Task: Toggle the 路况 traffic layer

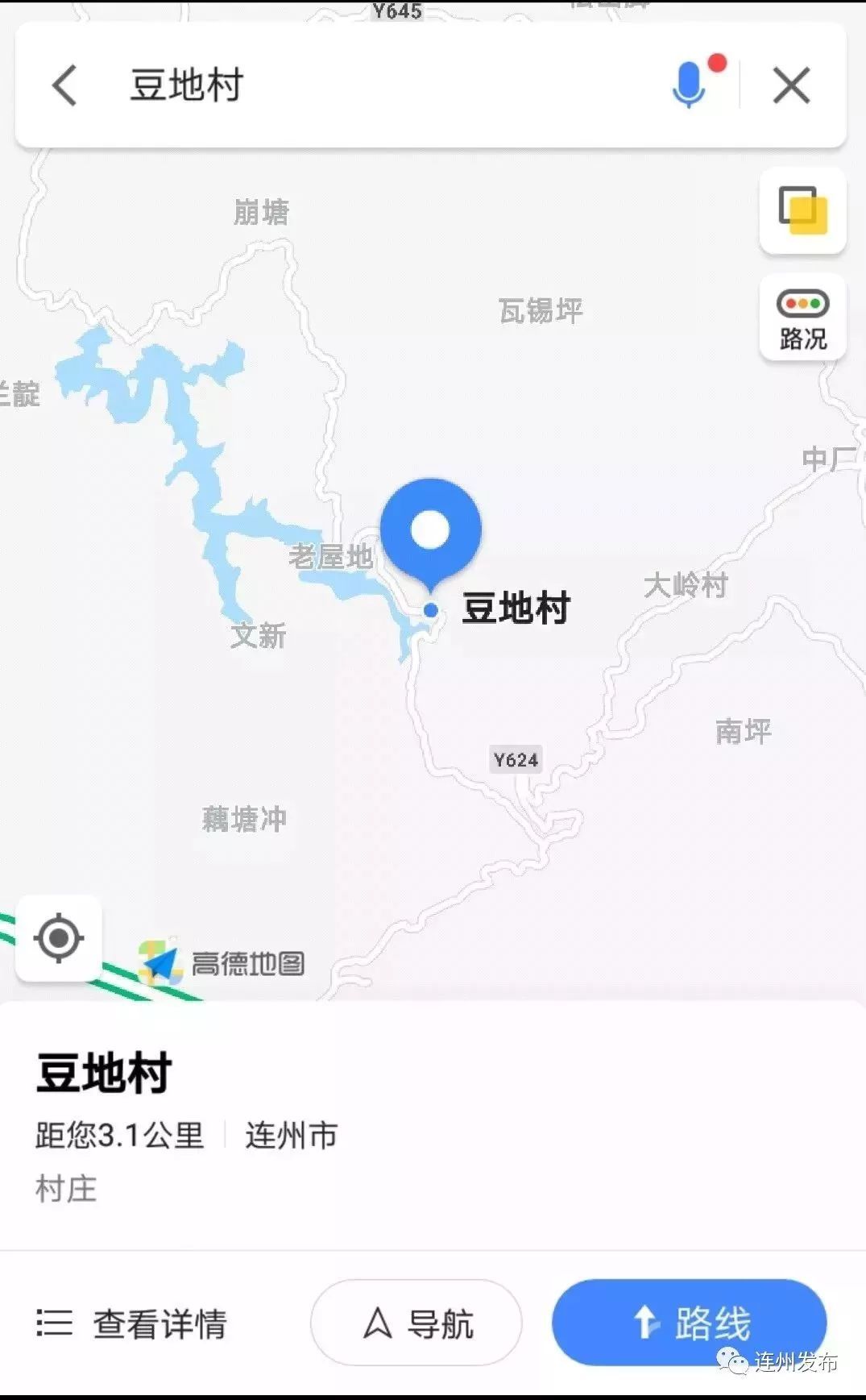Action: (802, 318)
